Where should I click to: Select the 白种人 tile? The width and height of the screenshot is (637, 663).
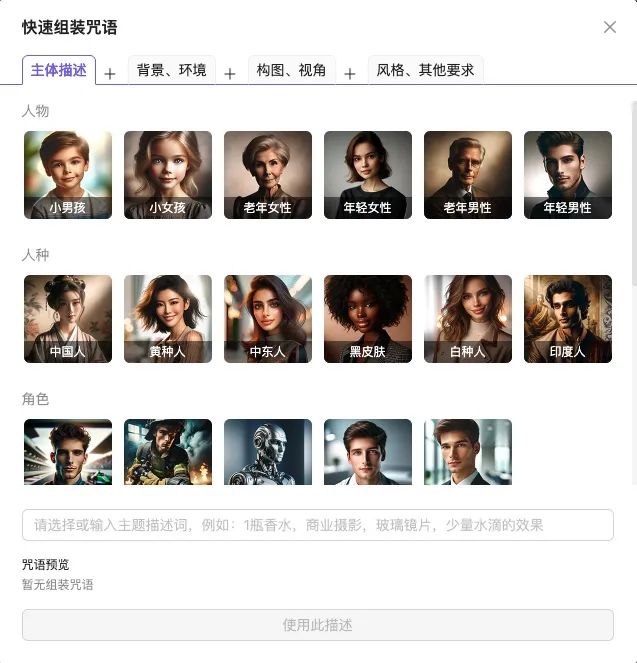click(x=468, y=318)
